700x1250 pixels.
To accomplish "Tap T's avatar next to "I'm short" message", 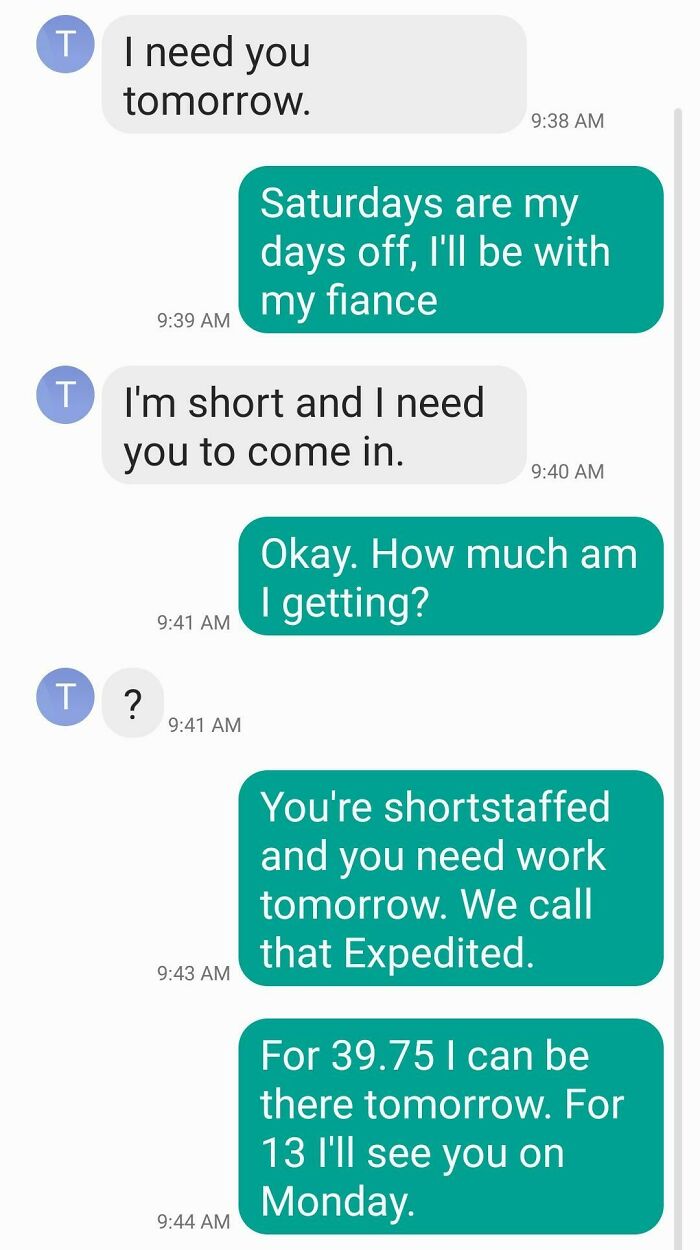I will (x=65, y=395).
